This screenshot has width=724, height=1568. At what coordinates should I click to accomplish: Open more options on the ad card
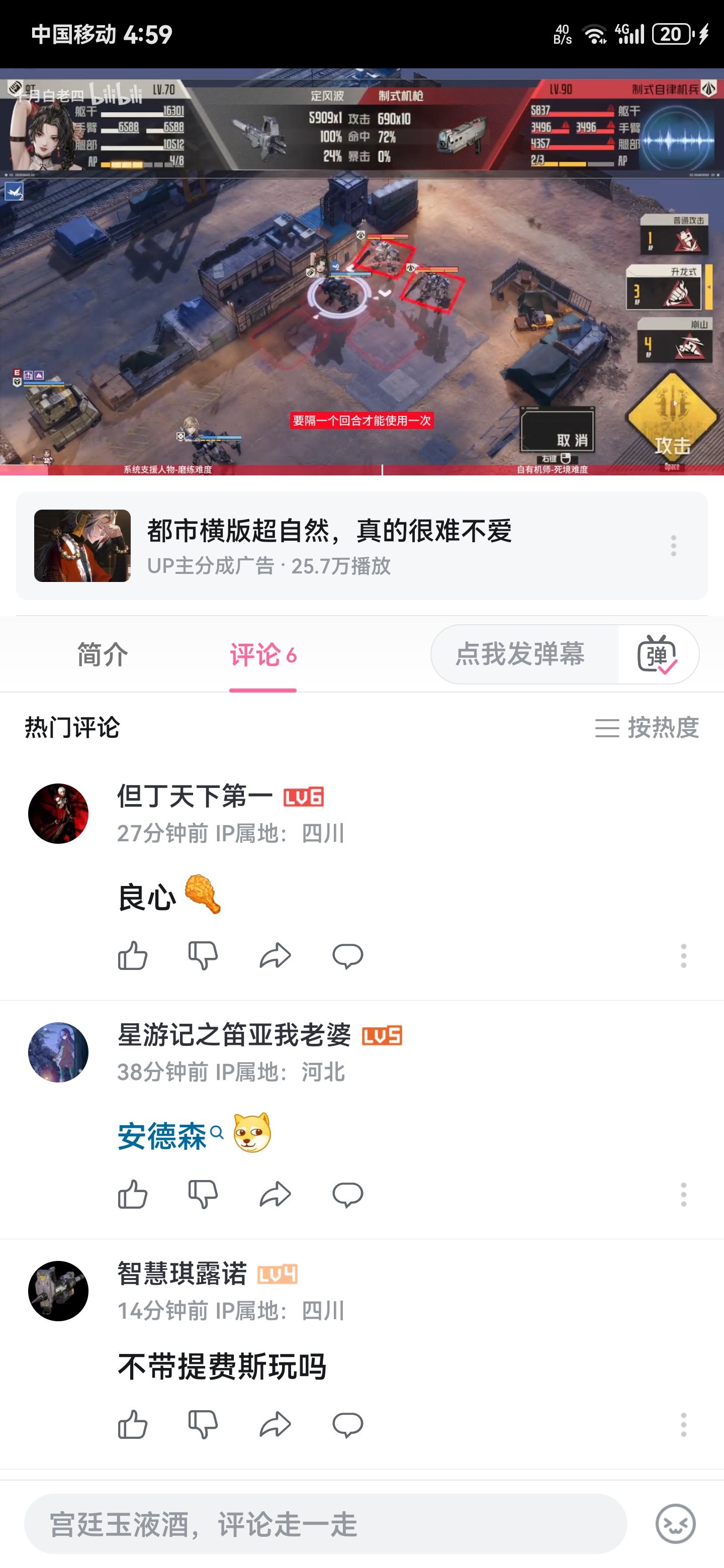[x=673, y=545]
